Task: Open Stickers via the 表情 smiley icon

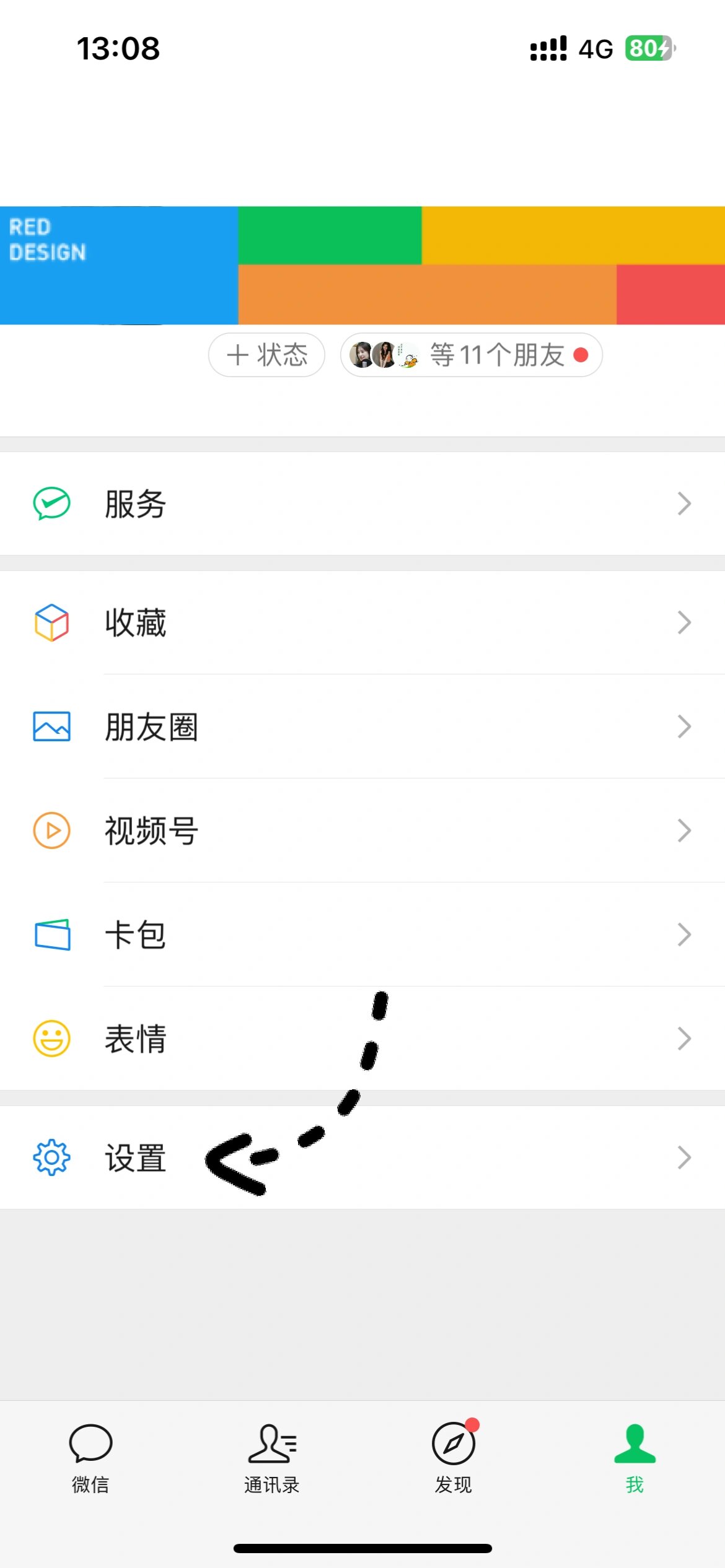Action: tap(52, 1037)
